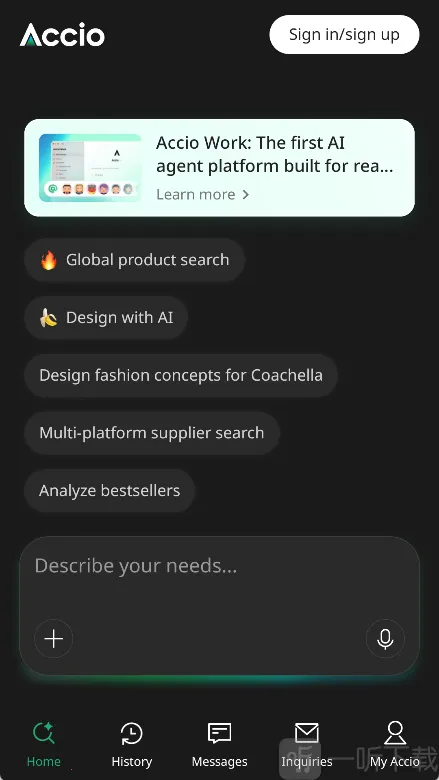Image resolution: width=439 pixels, height=780 pixels.
Task: Tap the plus attach icon
Action: [x=54, y=638]
